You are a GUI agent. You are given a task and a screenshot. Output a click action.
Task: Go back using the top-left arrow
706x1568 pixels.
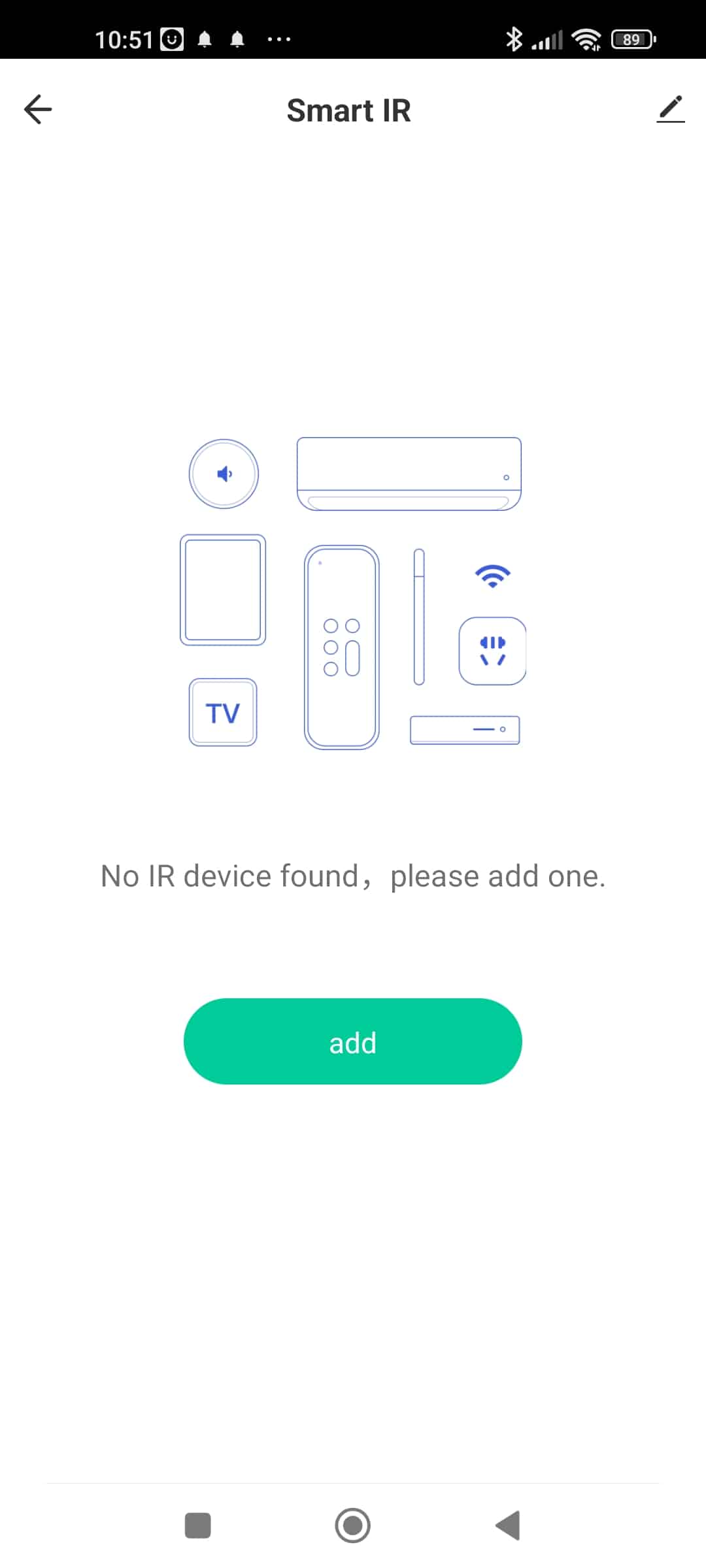[38, 109]
